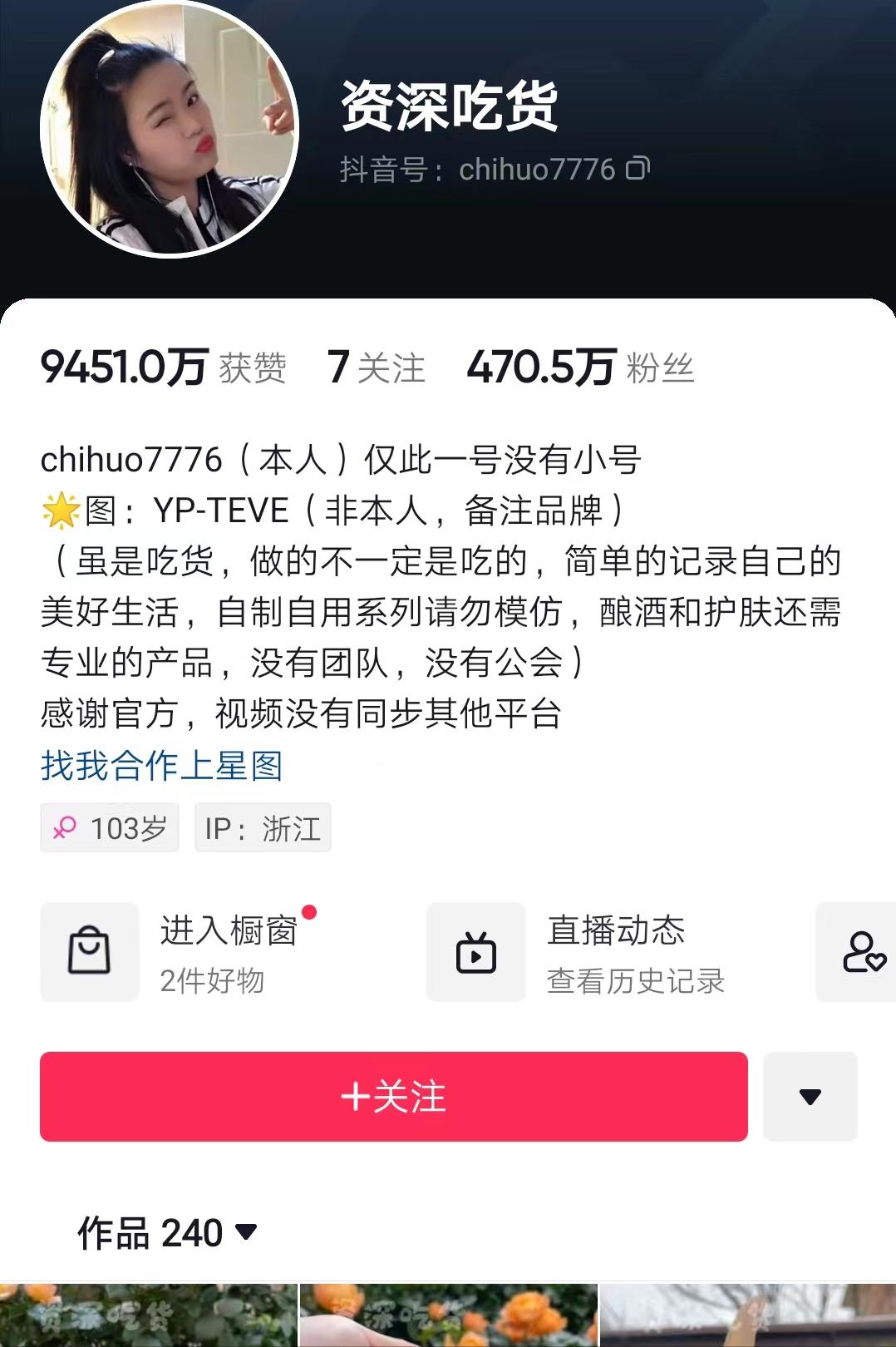The image size is (896, 1347).
Task: Click the 直播动态 television icon area
Action: 475,950
